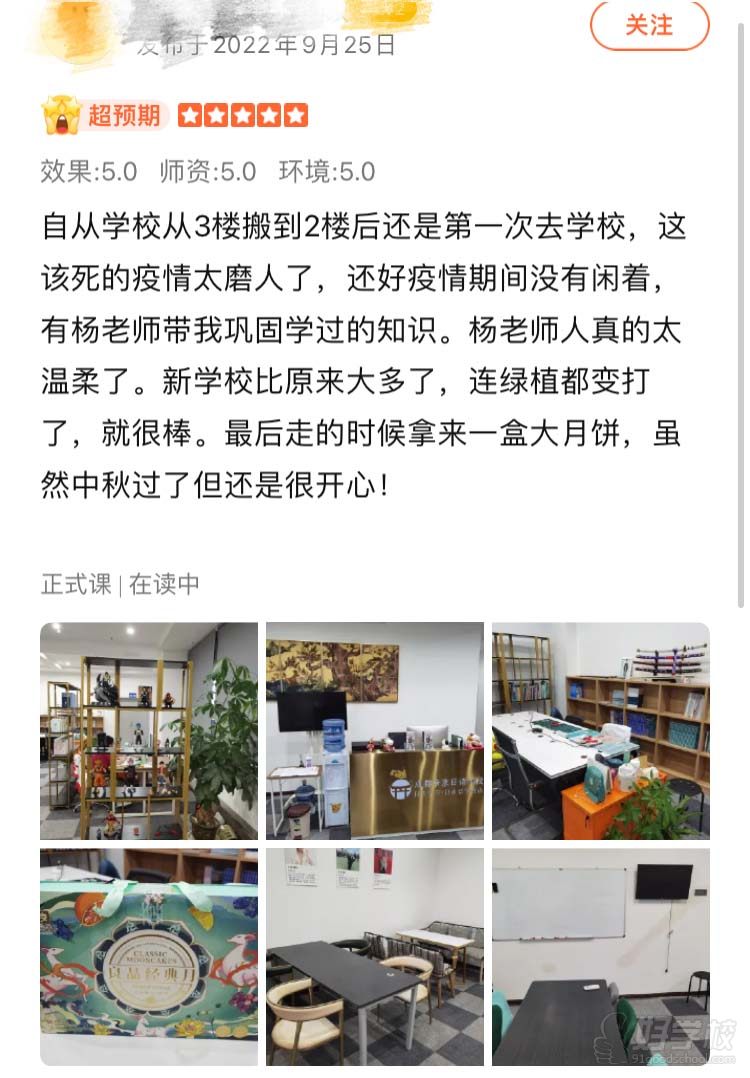Open the mooncake gift box photo

(x=148, y=955)
